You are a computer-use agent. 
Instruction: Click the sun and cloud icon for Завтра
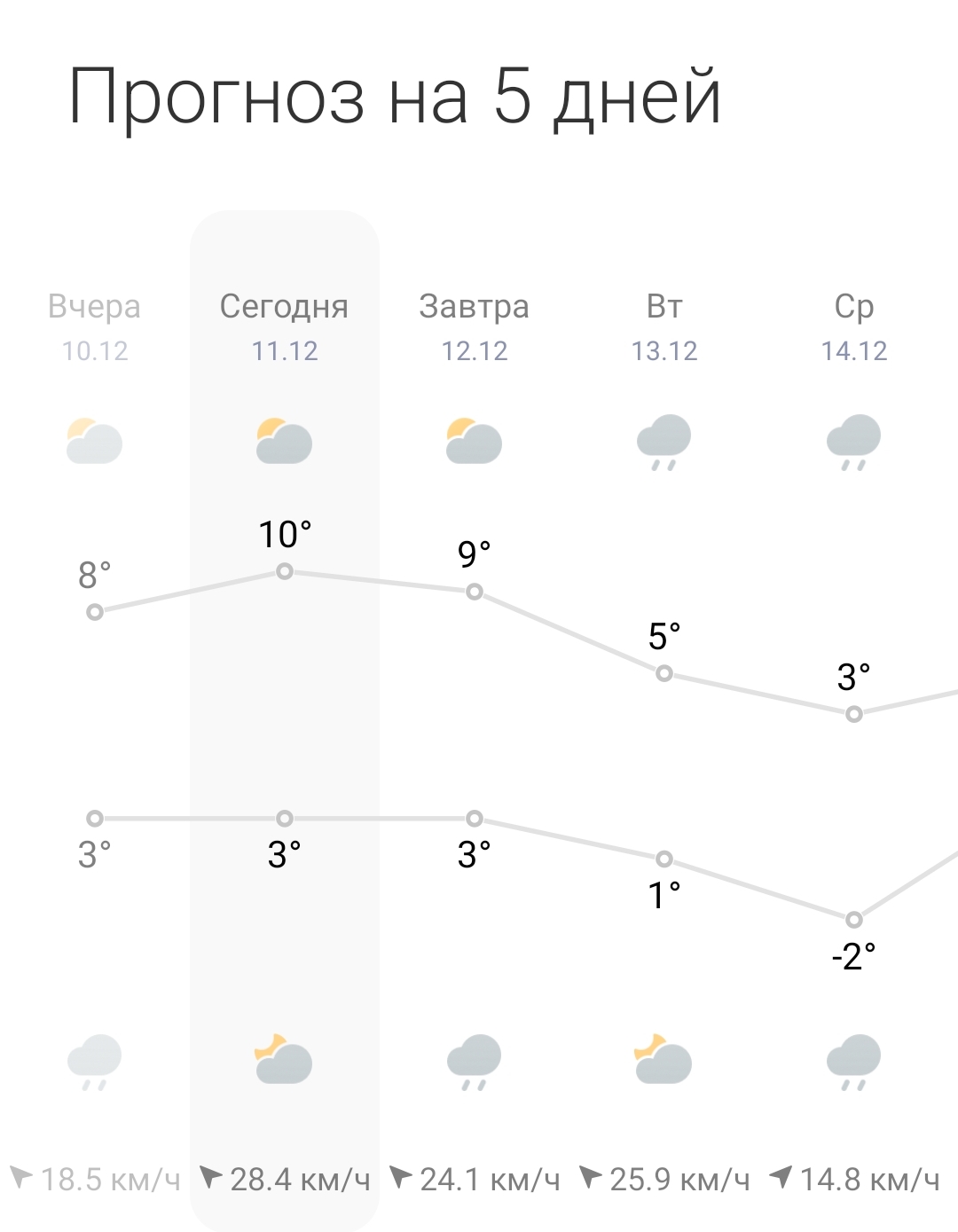(475, 441)
